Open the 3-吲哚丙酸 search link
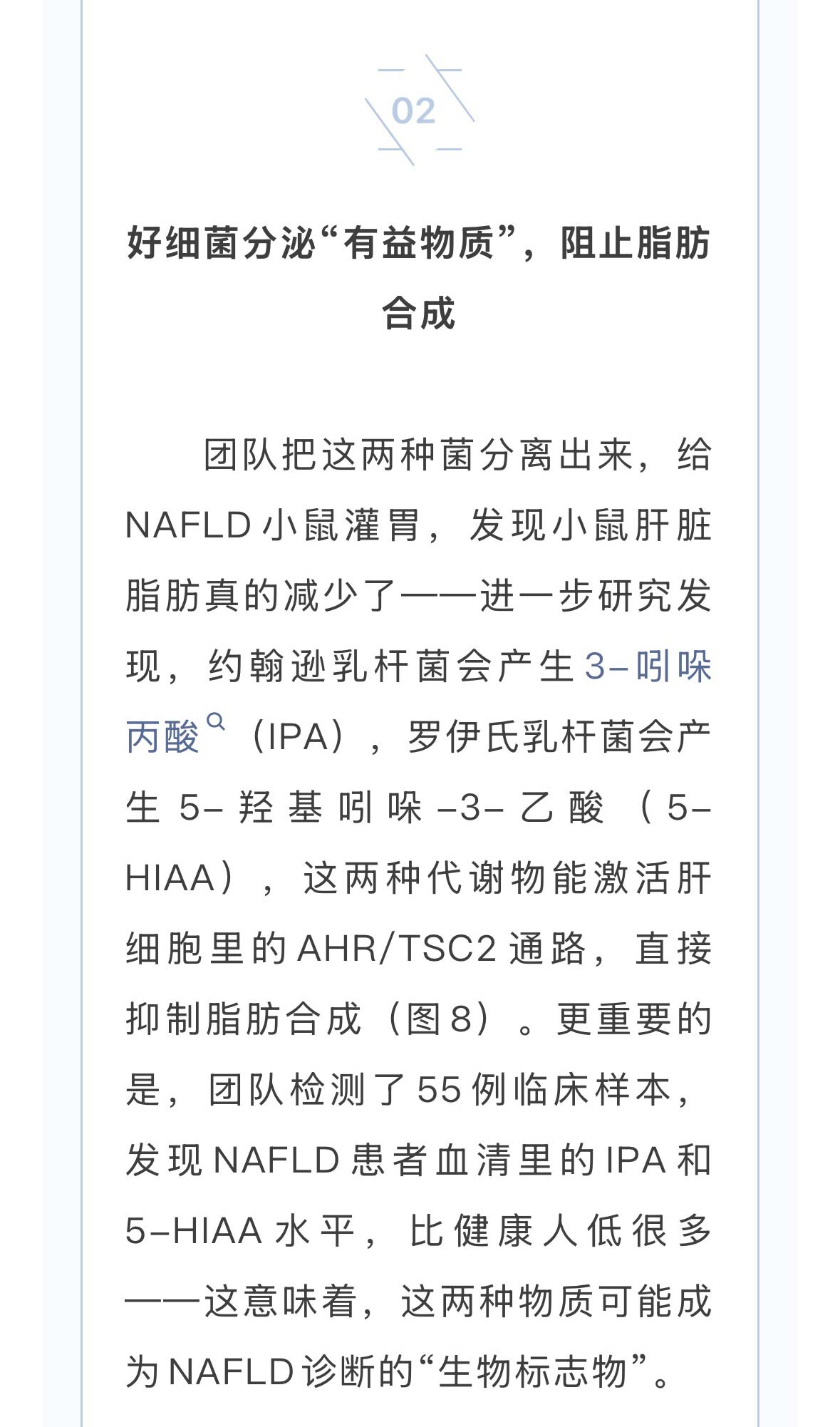The image size is (840, 1427). [x=647, y=667]
